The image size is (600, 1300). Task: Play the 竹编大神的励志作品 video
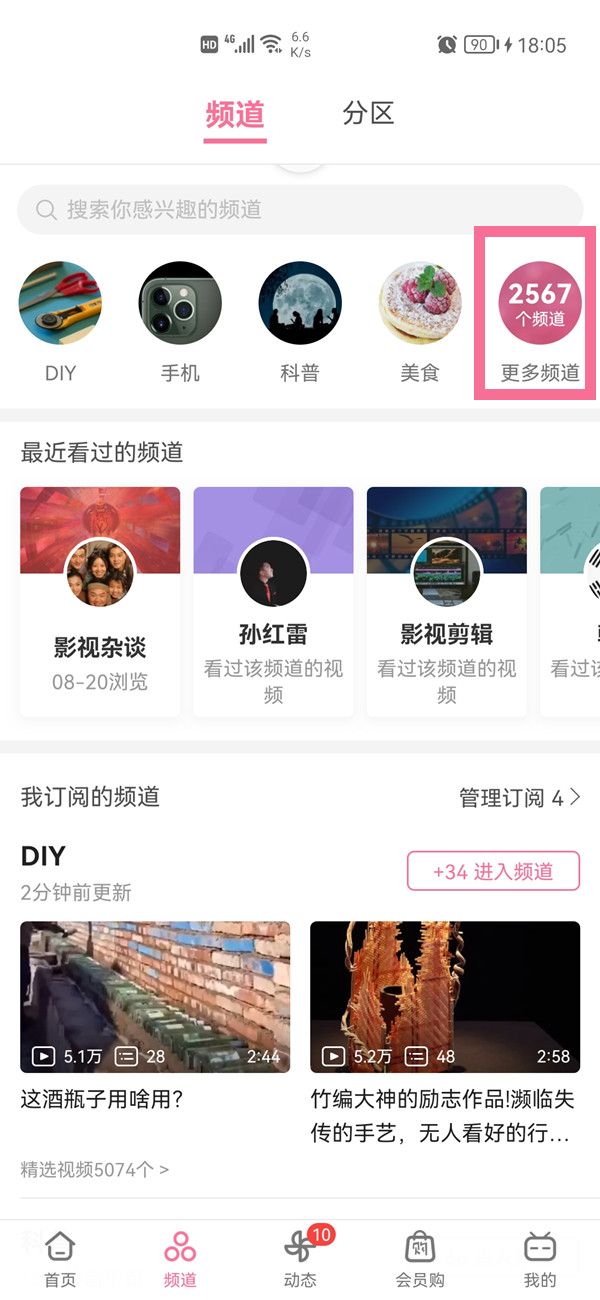tap(445, 997)
